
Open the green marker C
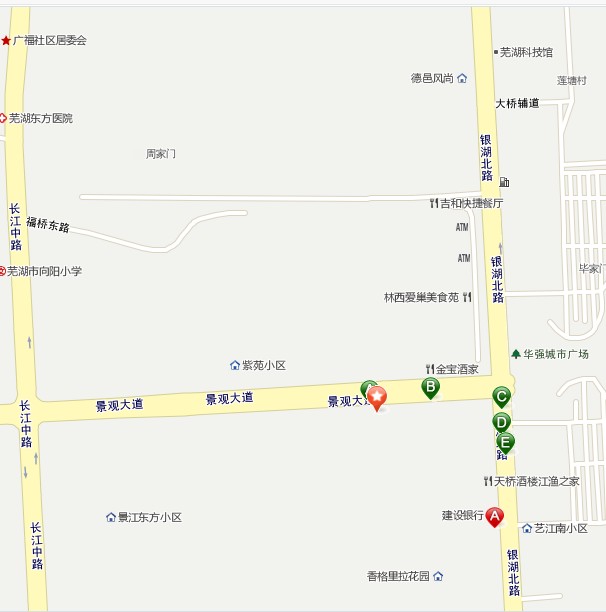click(x=502, y=396)
